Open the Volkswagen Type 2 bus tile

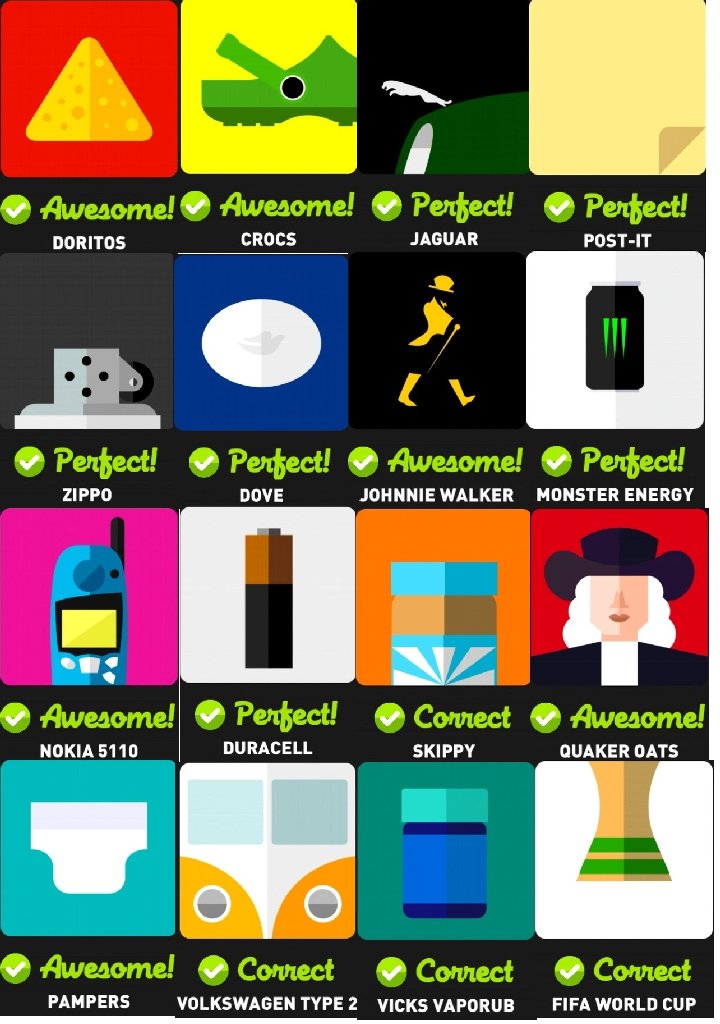click(x=267, y=852)
